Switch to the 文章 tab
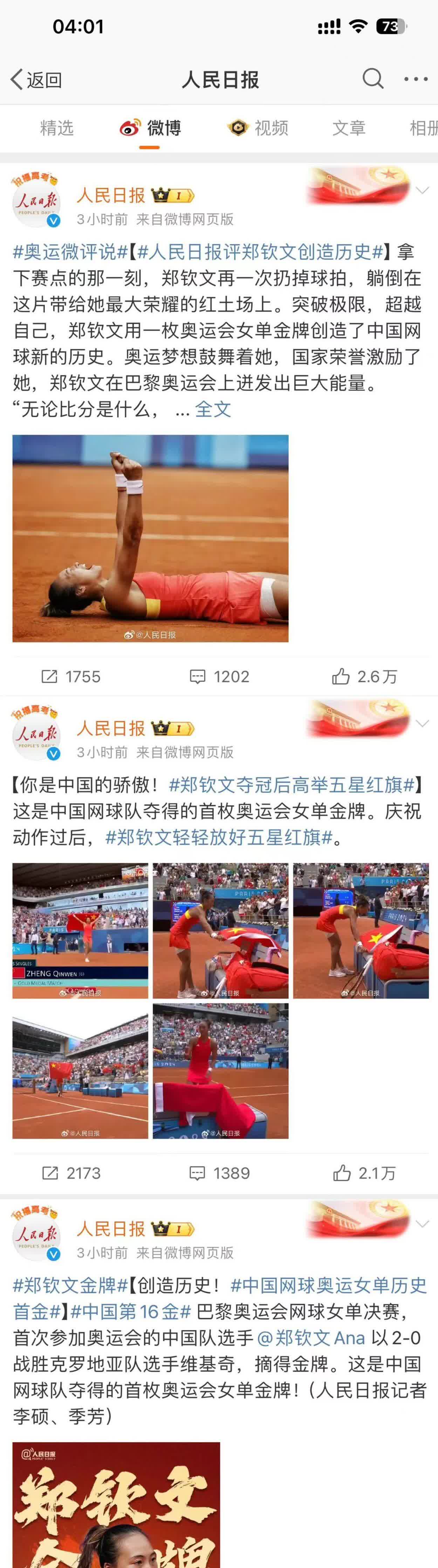This screenshot has height=1568, width=438. tap(348, 128)
